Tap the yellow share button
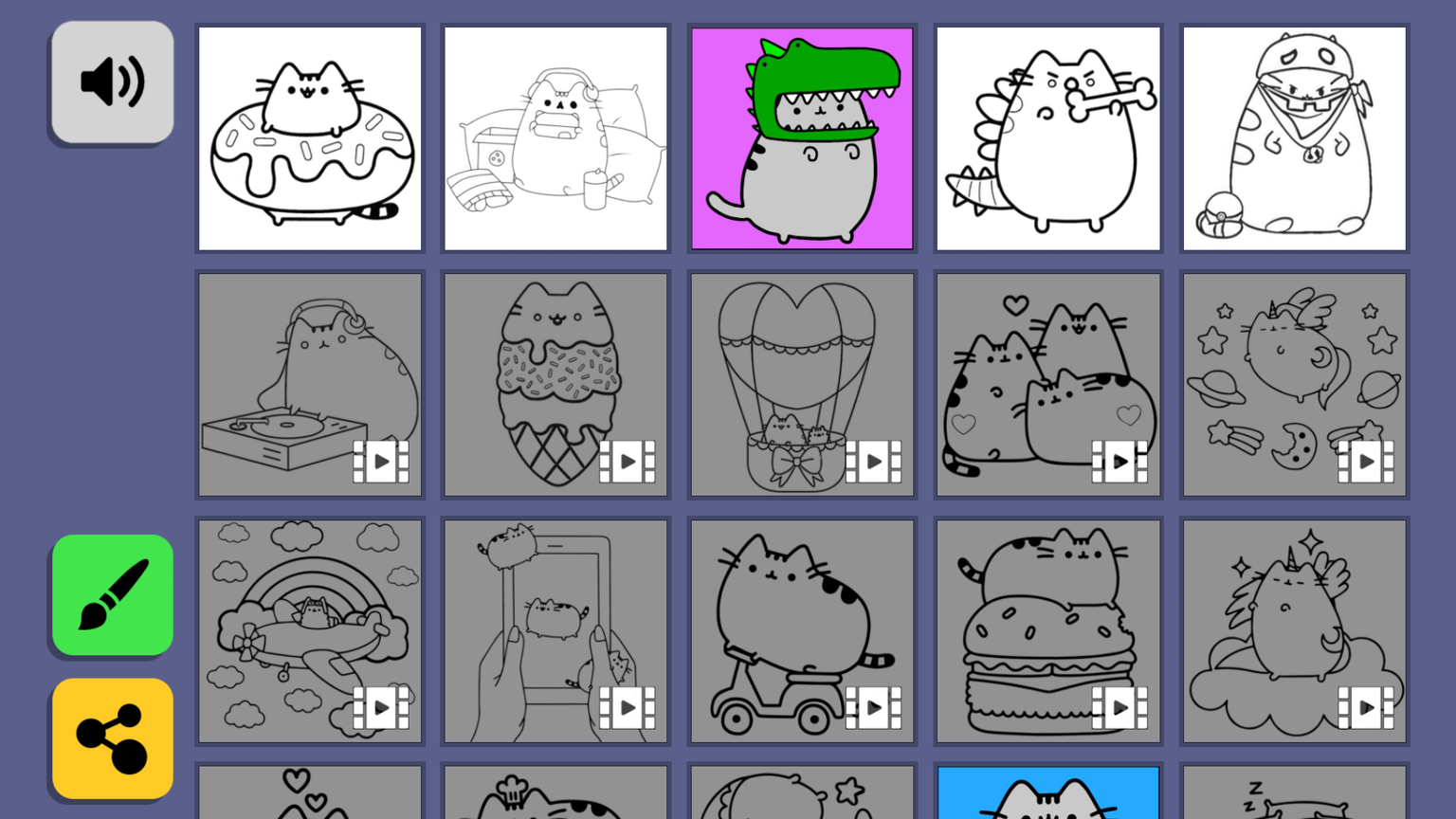Screen dimensions: 1456x819 tap(112, 738)
